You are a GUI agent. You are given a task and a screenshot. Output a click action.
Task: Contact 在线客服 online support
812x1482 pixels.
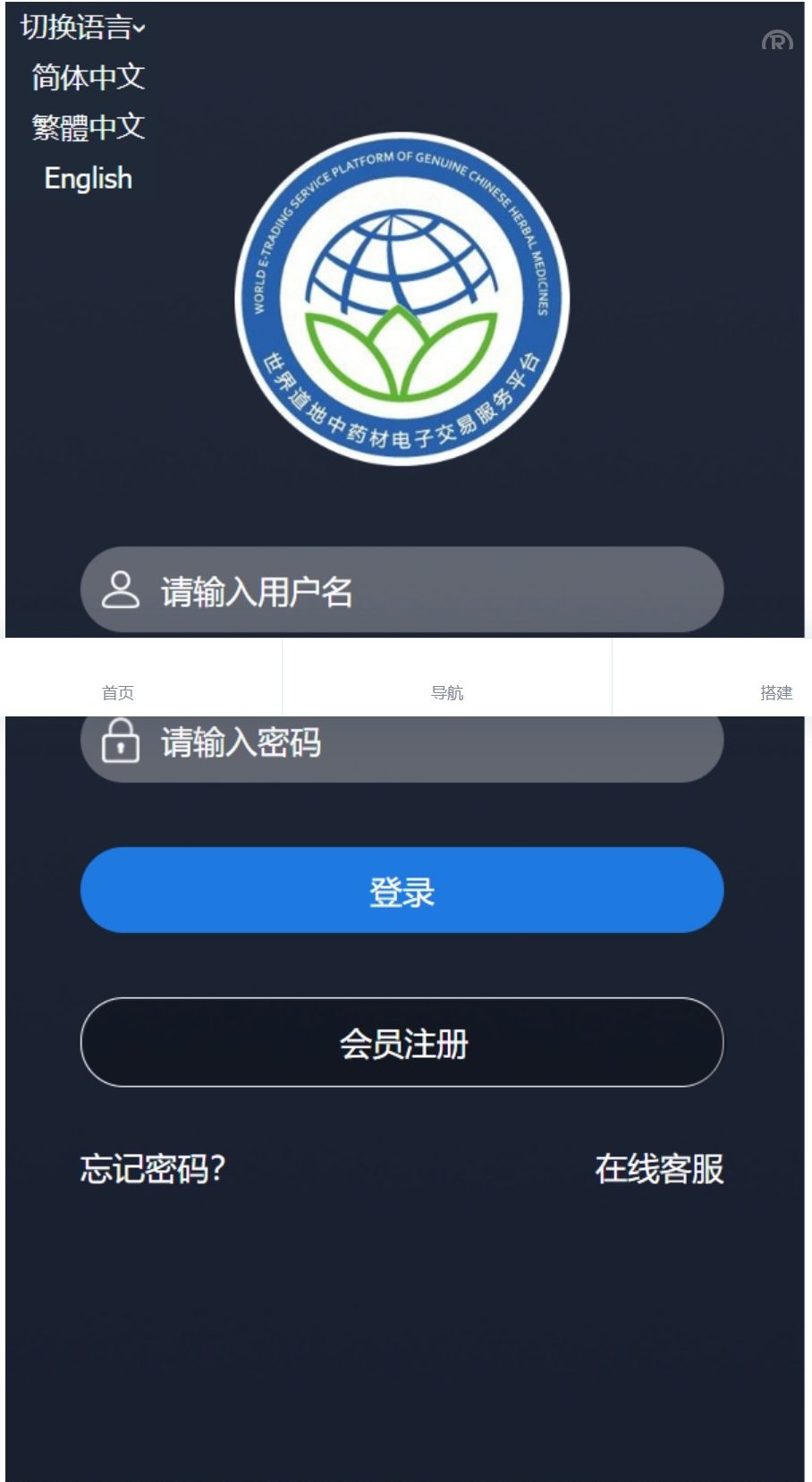coord(659,1169)
